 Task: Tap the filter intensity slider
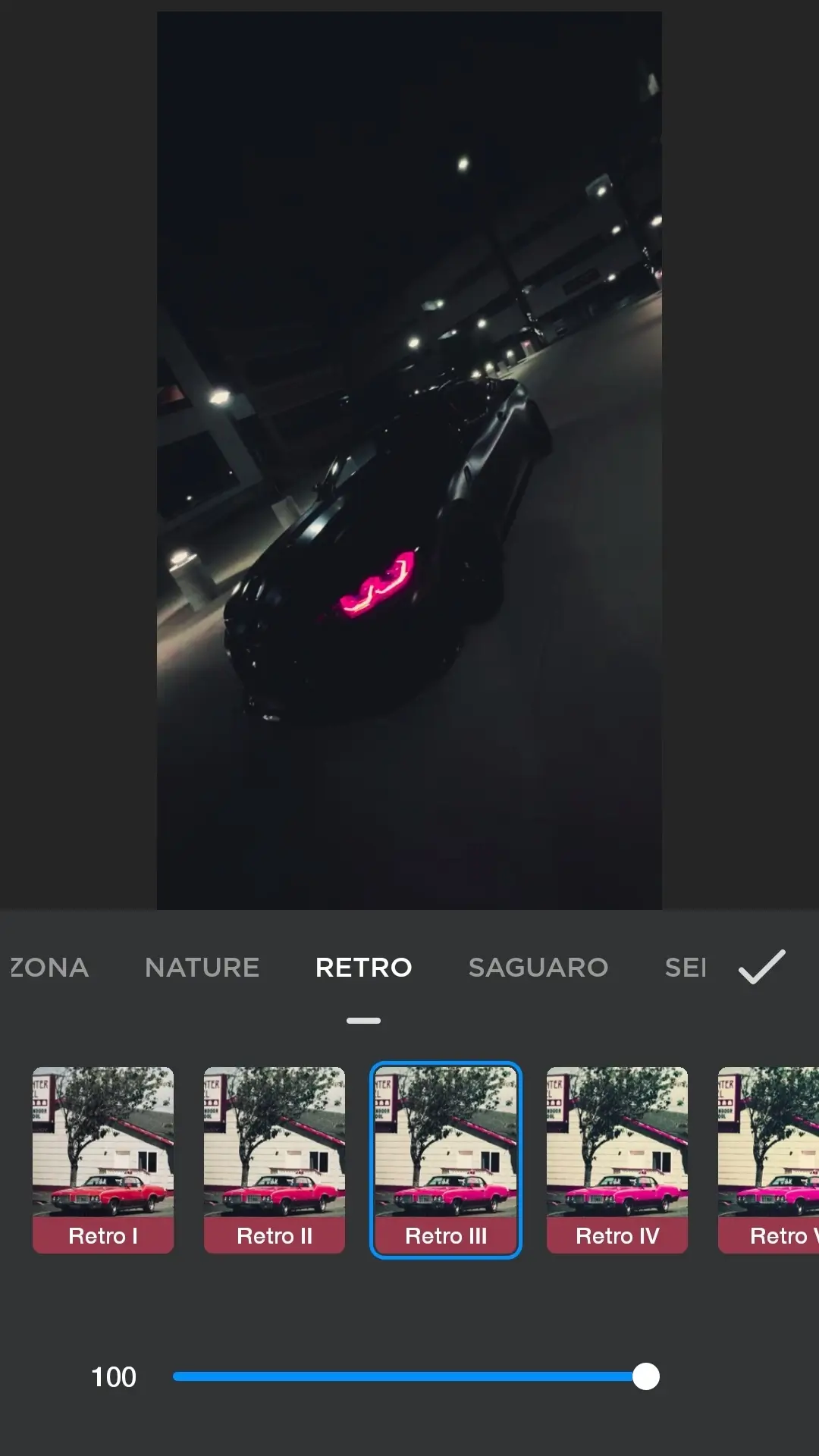(409, 1376)
